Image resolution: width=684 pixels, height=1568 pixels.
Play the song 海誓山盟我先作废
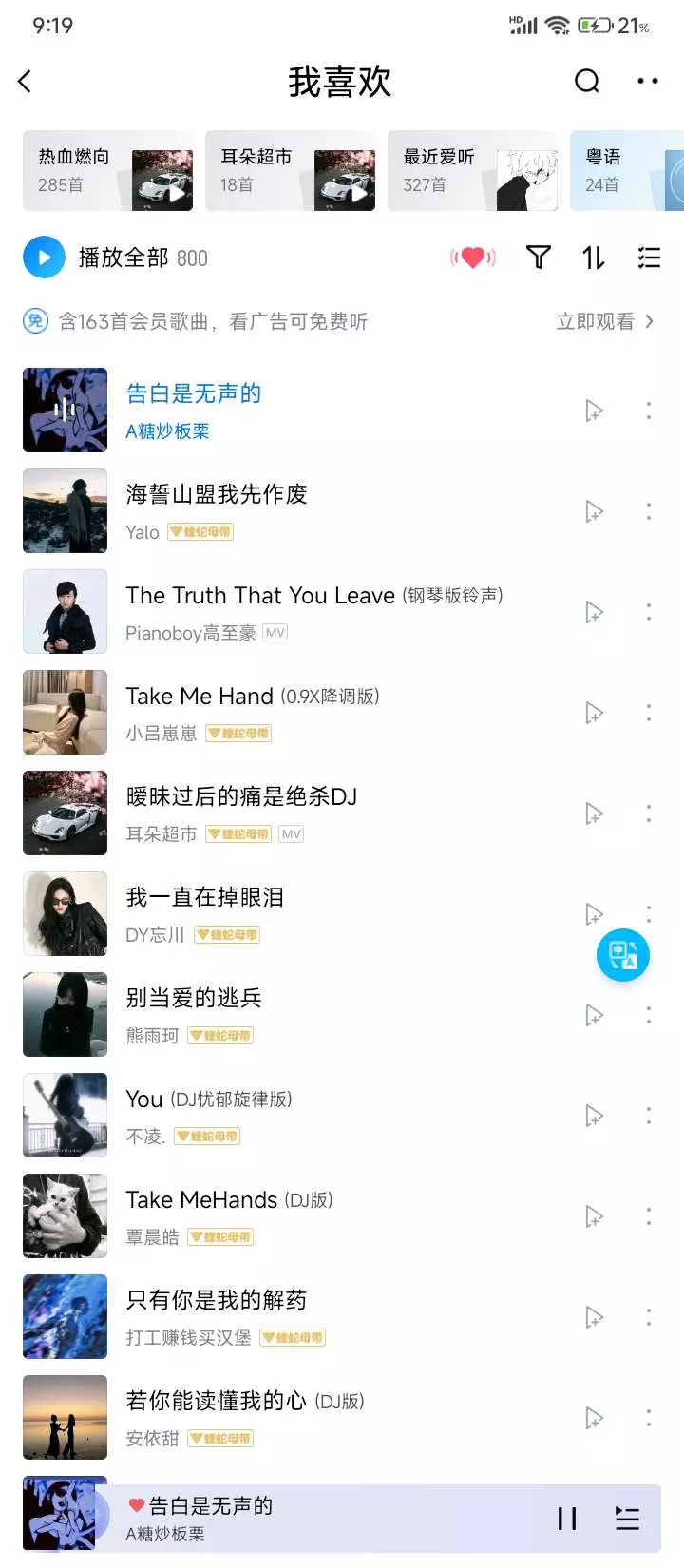click(217, 495)
